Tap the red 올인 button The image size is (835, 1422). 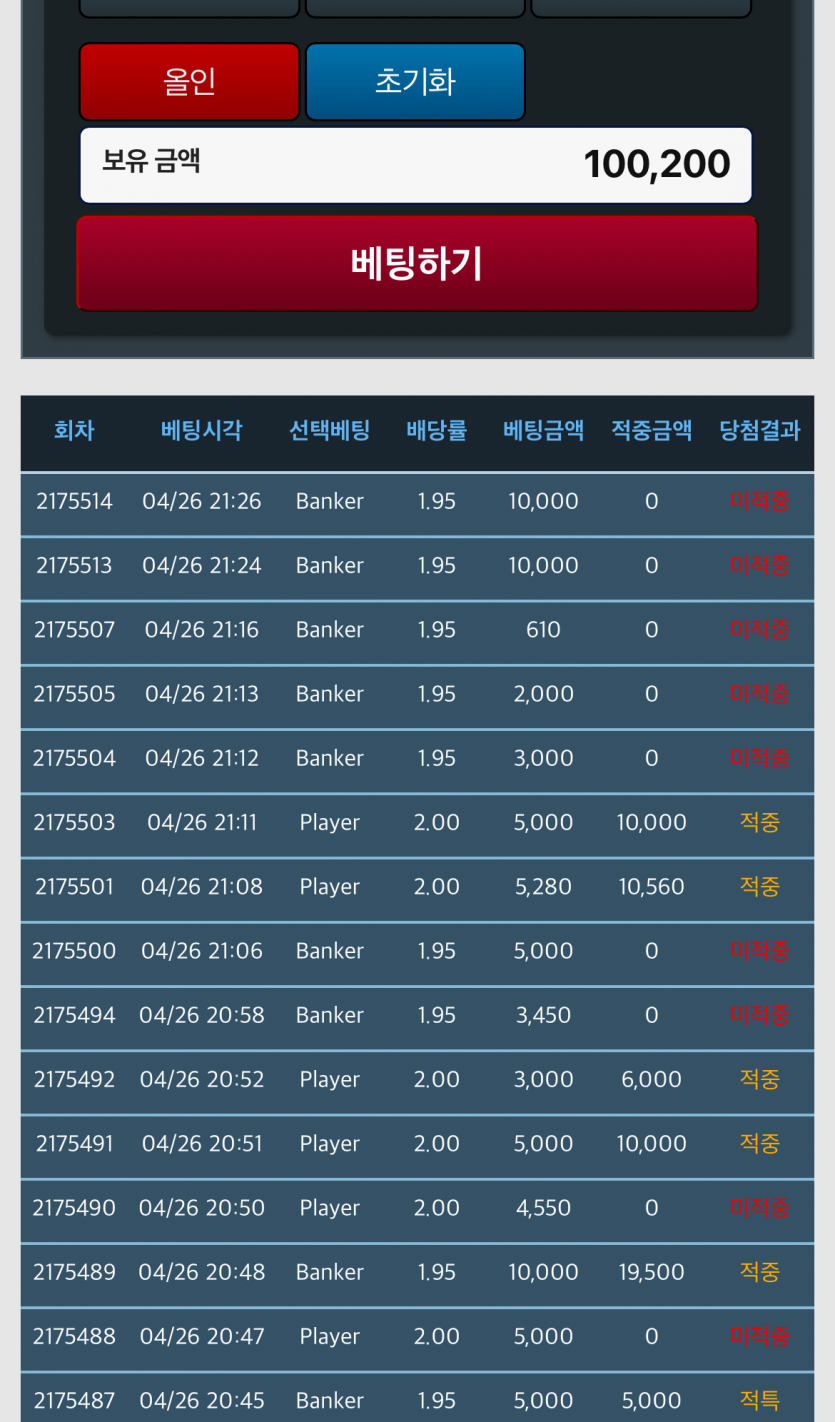pos(189,82)
